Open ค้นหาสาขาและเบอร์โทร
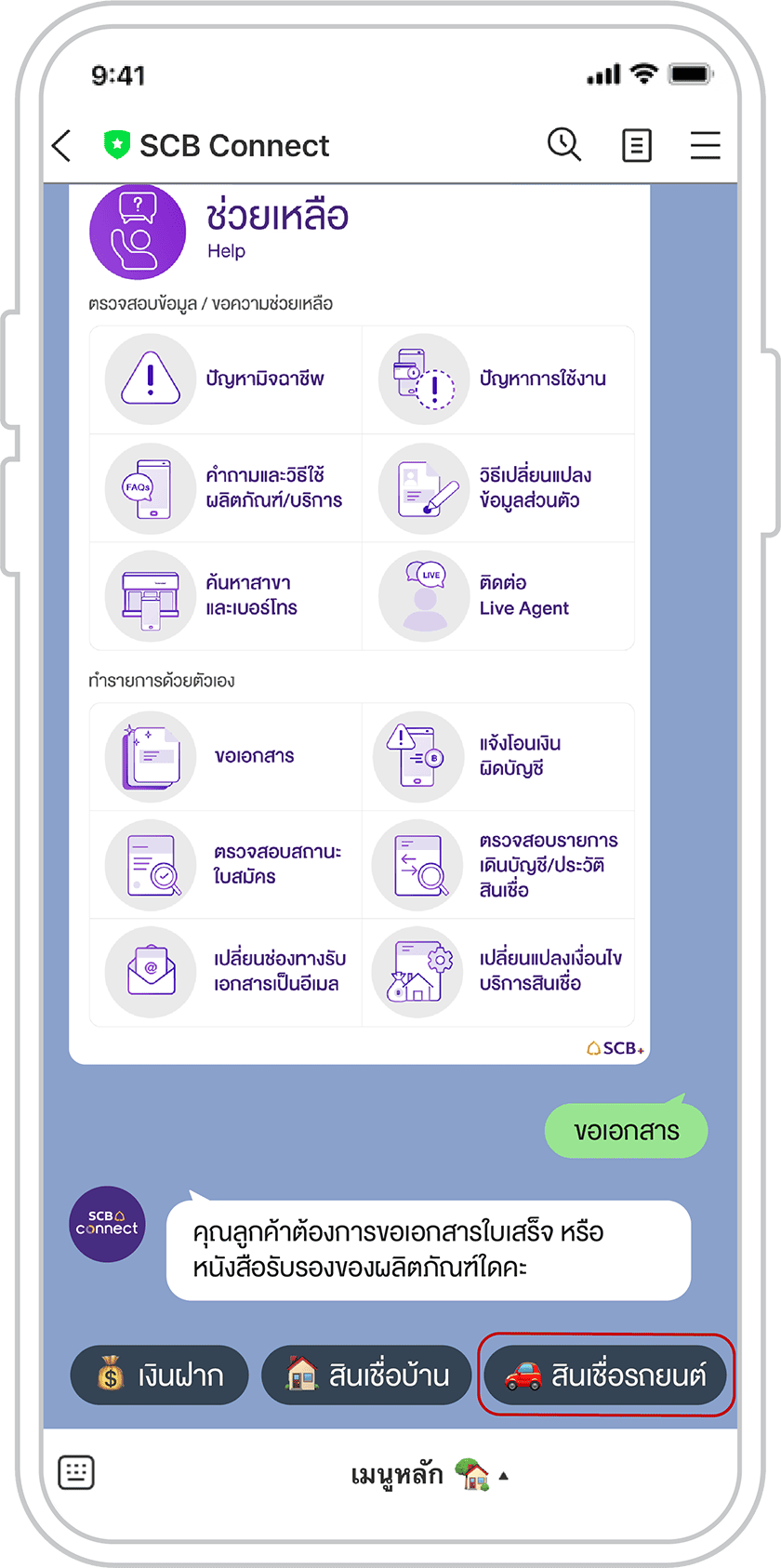The width and height of the screenshot is (781, 1568). (226, 596)
